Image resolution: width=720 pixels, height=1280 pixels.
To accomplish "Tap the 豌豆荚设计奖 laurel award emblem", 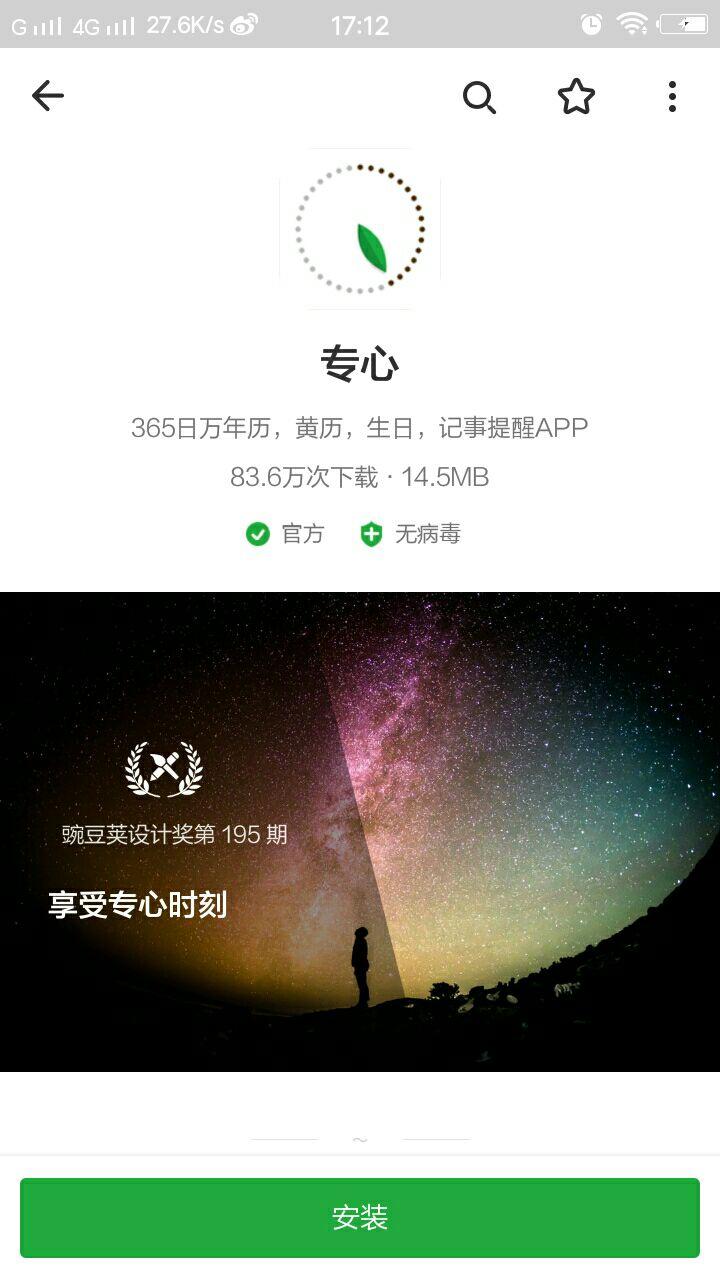I will point(165,770).
